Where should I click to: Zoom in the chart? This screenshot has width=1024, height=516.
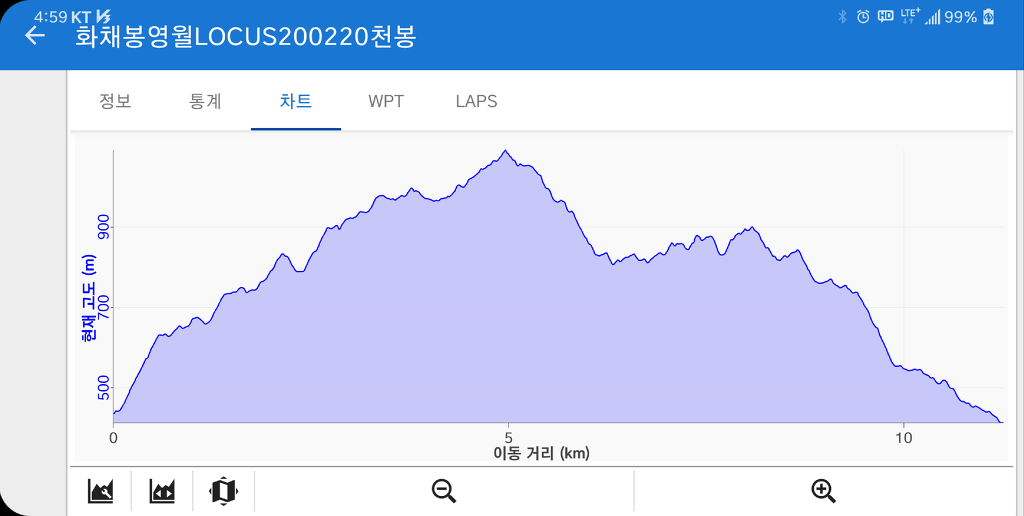[823, 491]
